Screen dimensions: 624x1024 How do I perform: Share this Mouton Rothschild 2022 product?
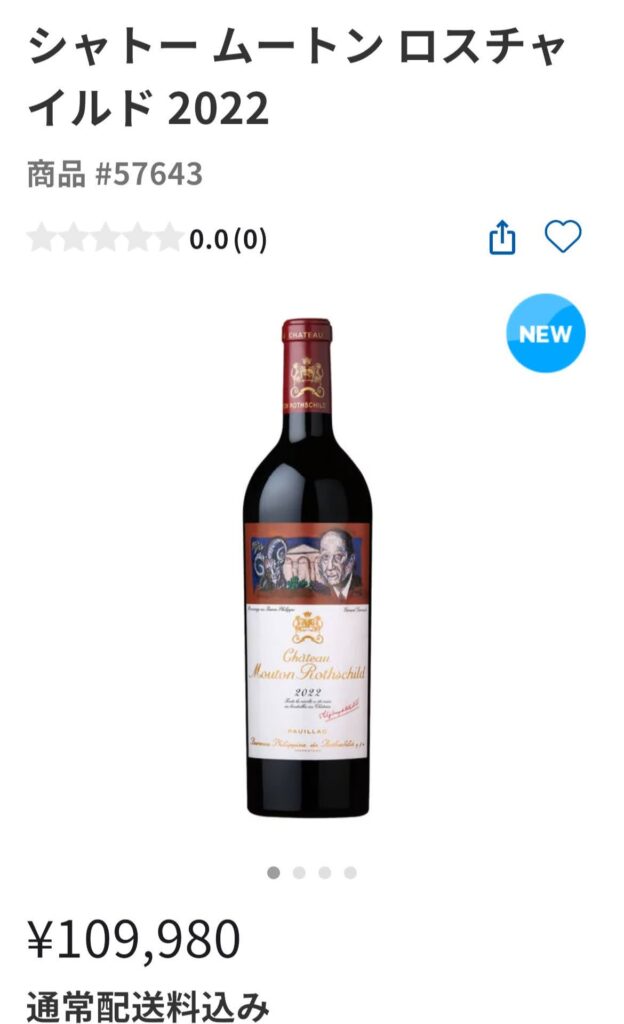502,238
